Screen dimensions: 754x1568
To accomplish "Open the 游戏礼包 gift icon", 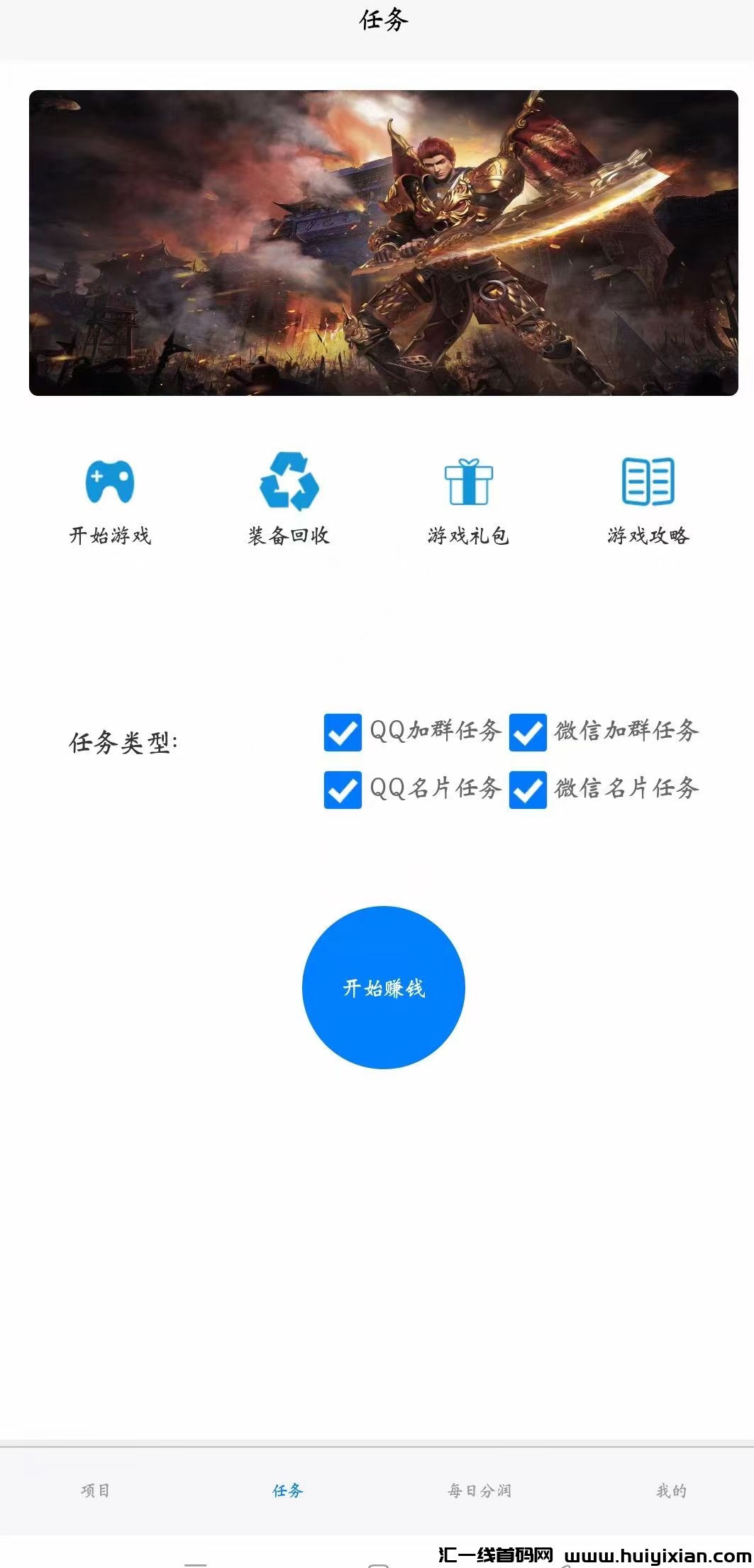I will click(x=468, y=481).
